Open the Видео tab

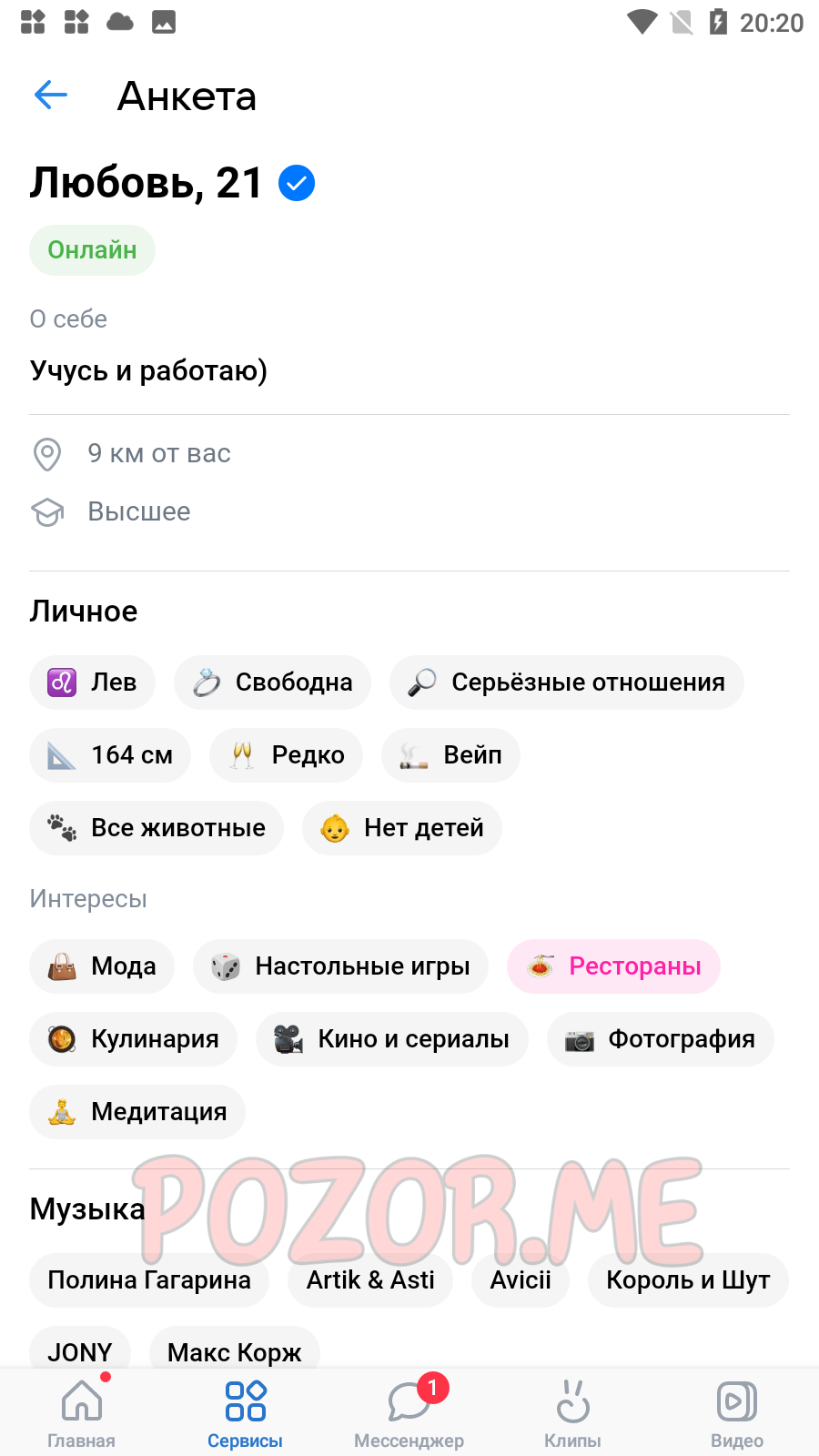(x=737, y=1411)
